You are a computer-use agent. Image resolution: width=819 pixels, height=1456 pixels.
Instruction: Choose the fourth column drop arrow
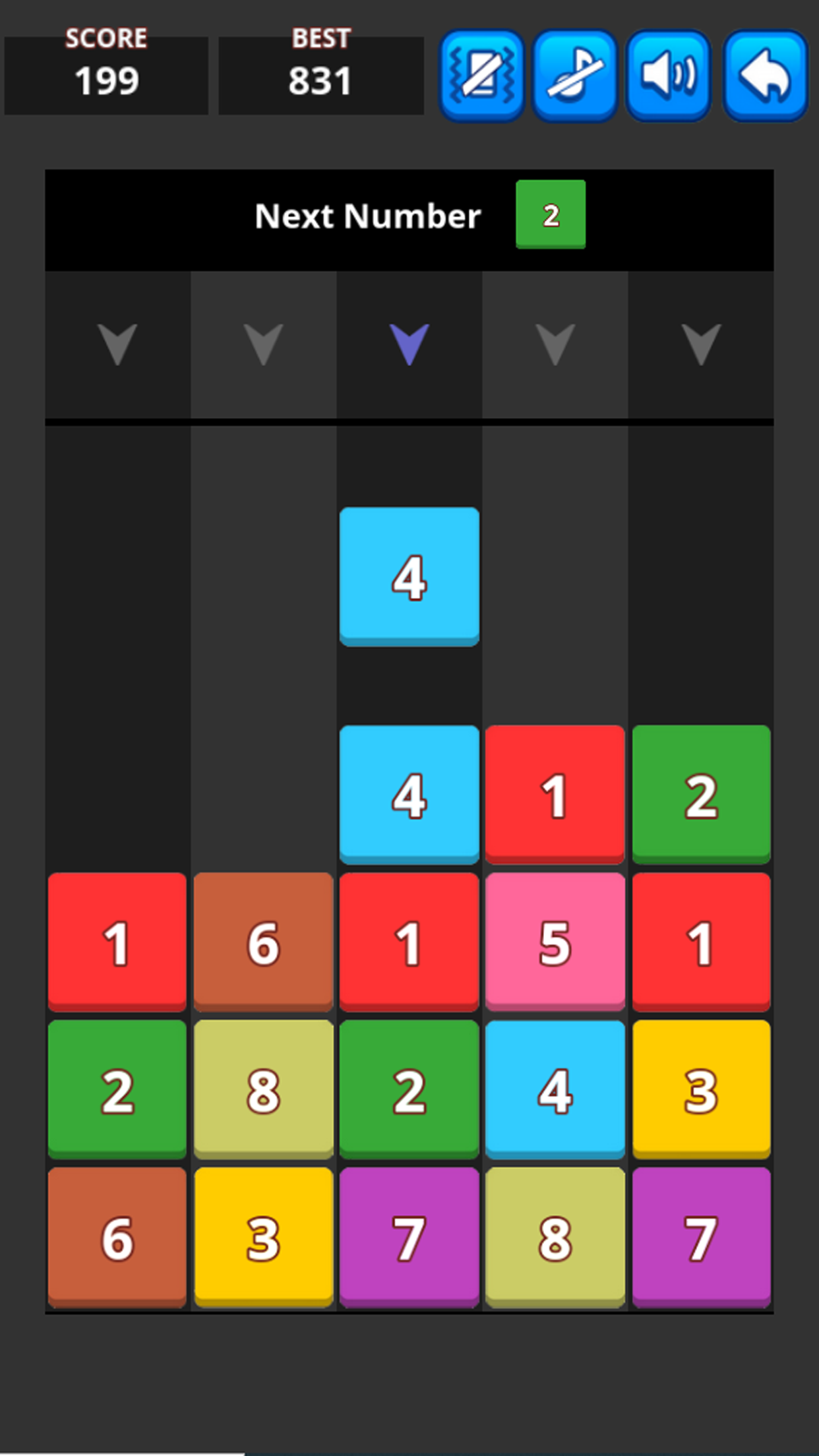pyautogui.click(x=555, y=344)
